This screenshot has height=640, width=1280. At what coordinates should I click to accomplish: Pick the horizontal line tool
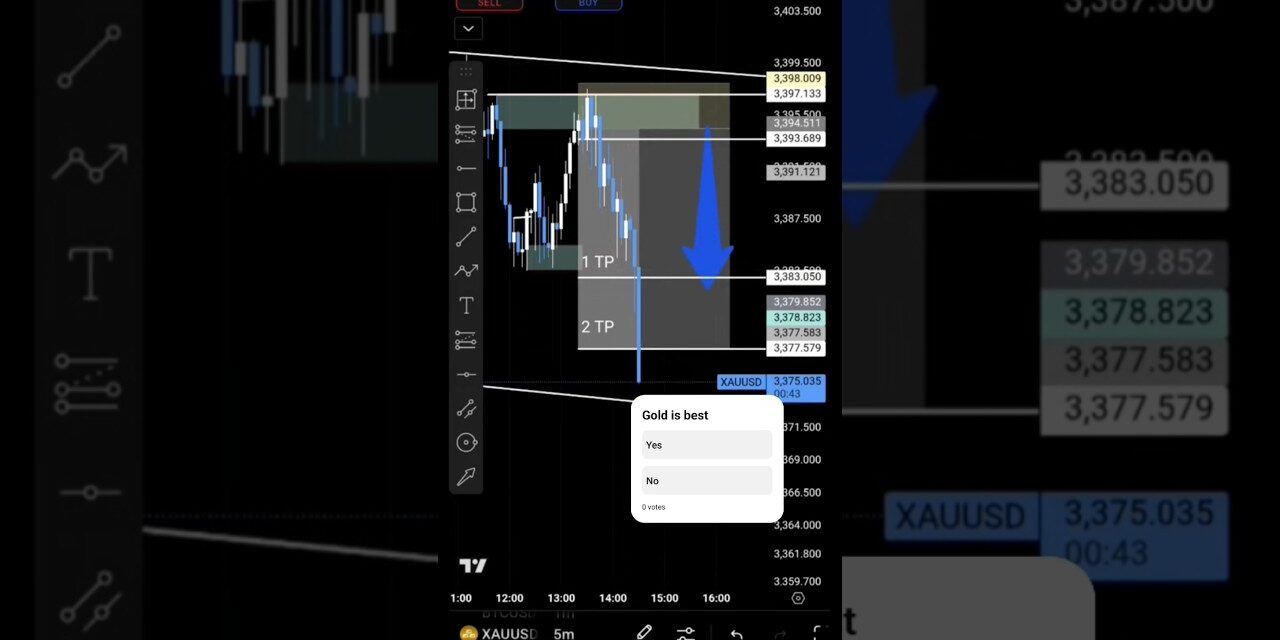tap(466, 374)
